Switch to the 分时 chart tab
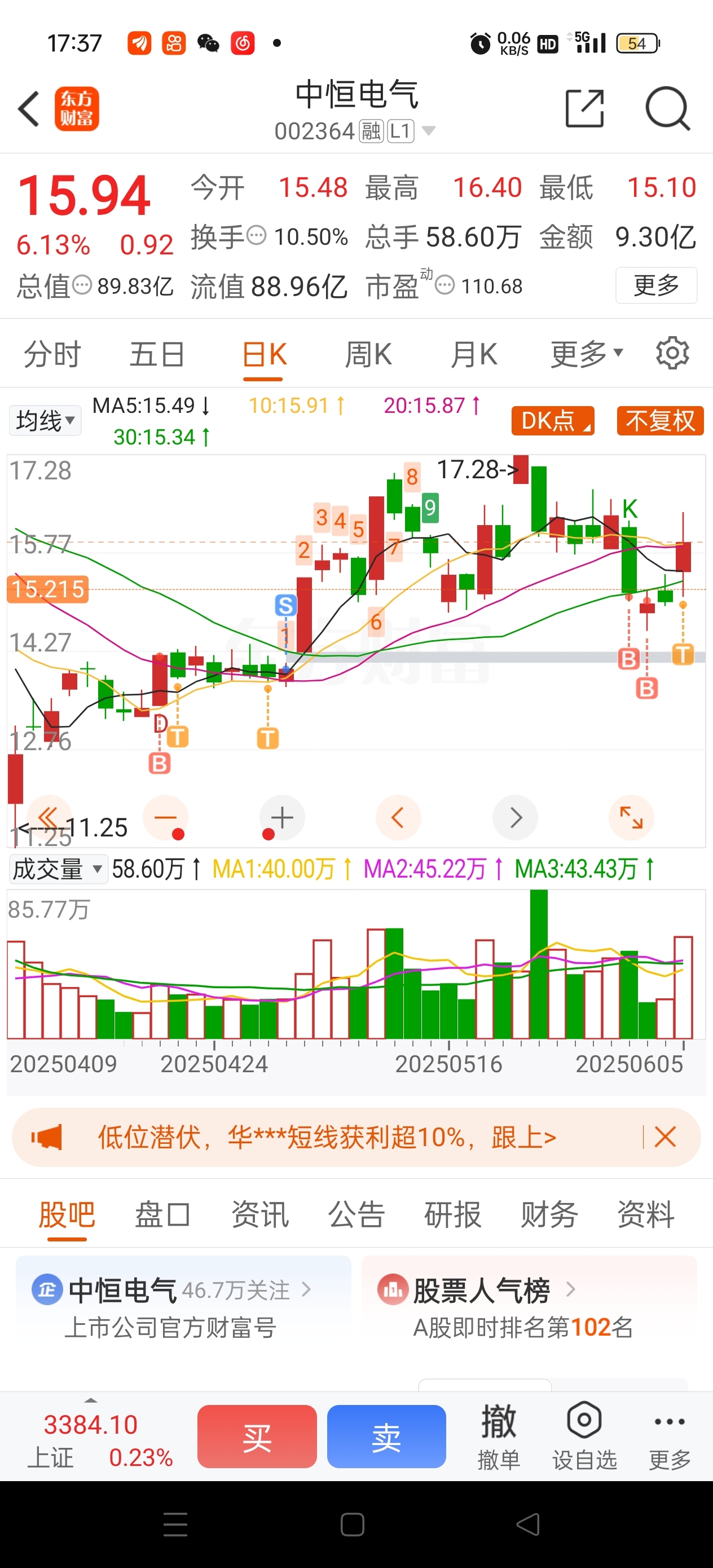The width and height of the screenshot is (713, 1568). pyautogui.click(x=52, y=354)
